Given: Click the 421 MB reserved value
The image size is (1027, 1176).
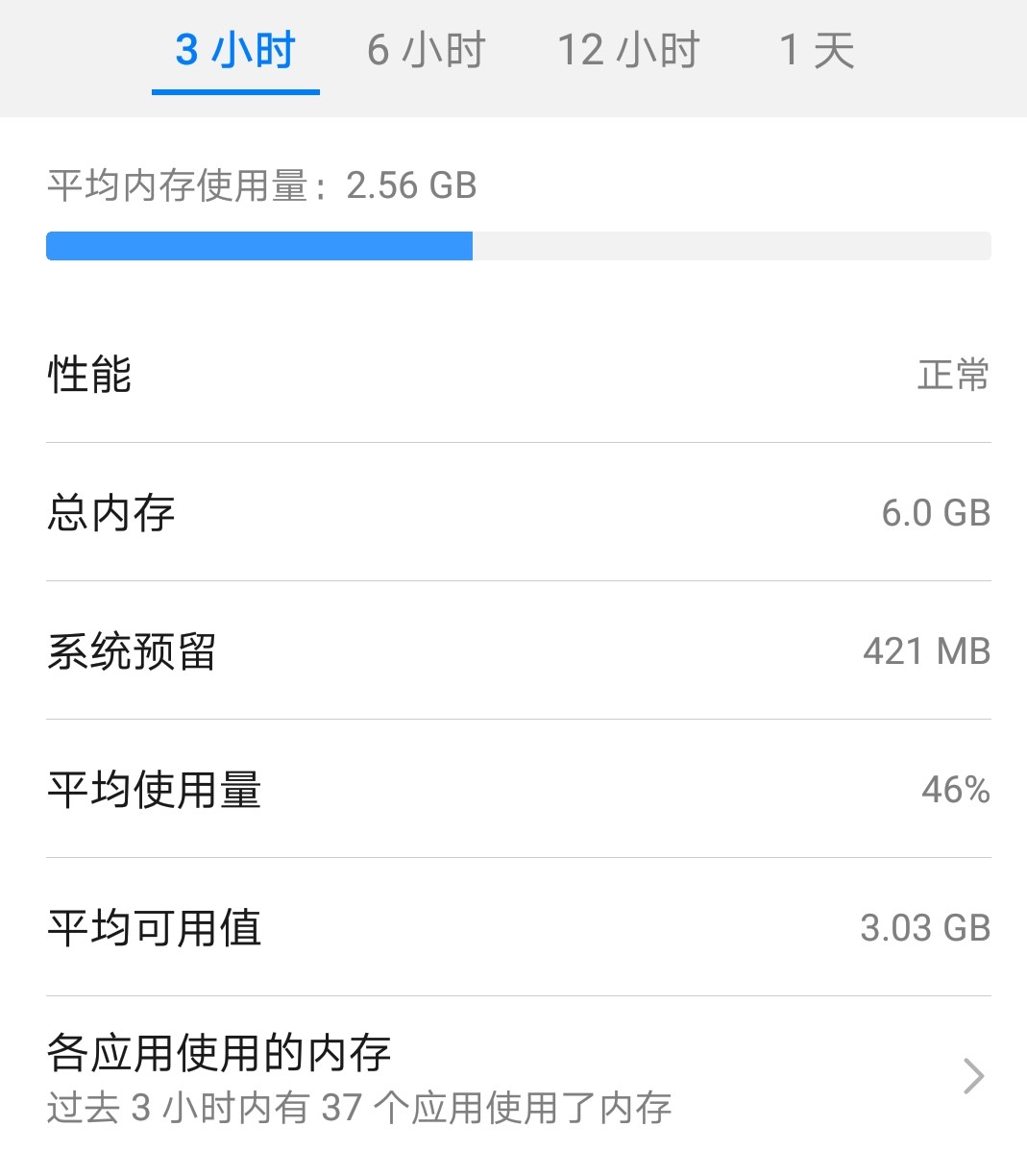Looking at the screenshot, I should coord(928,651).
